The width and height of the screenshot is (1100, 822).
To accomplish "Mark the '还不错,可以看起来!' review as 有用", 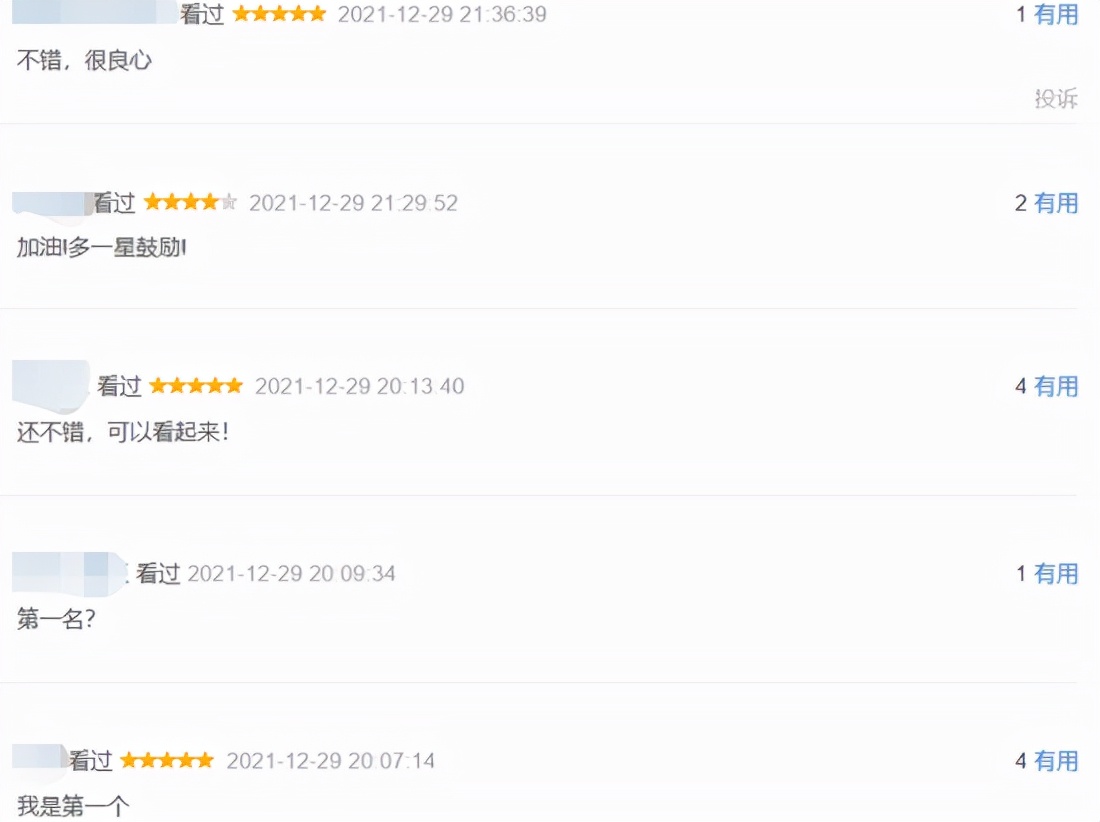I will 1056,386.
